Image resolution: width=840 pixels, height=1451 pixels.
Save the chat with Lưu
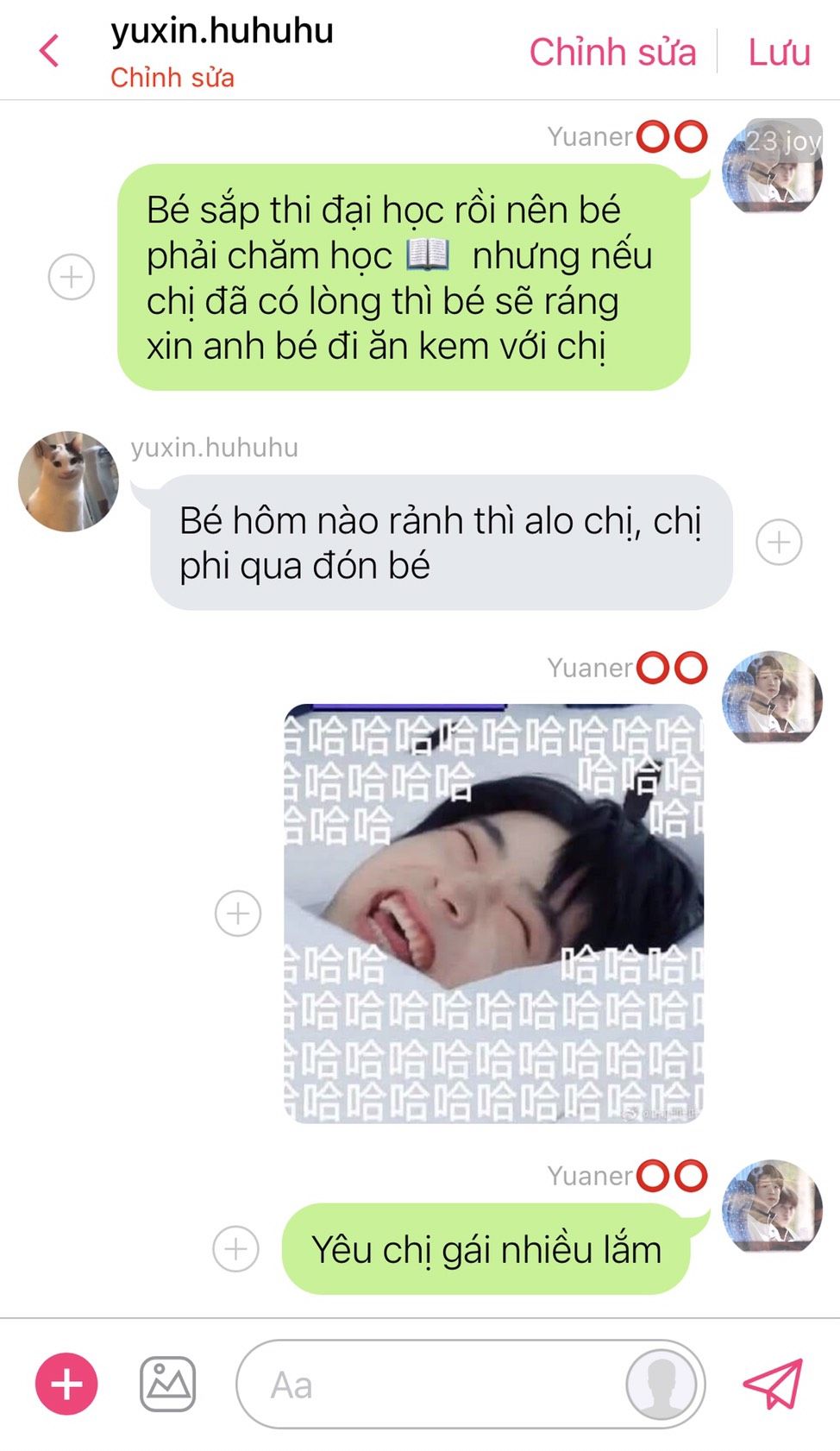click(x=779, y=52)
